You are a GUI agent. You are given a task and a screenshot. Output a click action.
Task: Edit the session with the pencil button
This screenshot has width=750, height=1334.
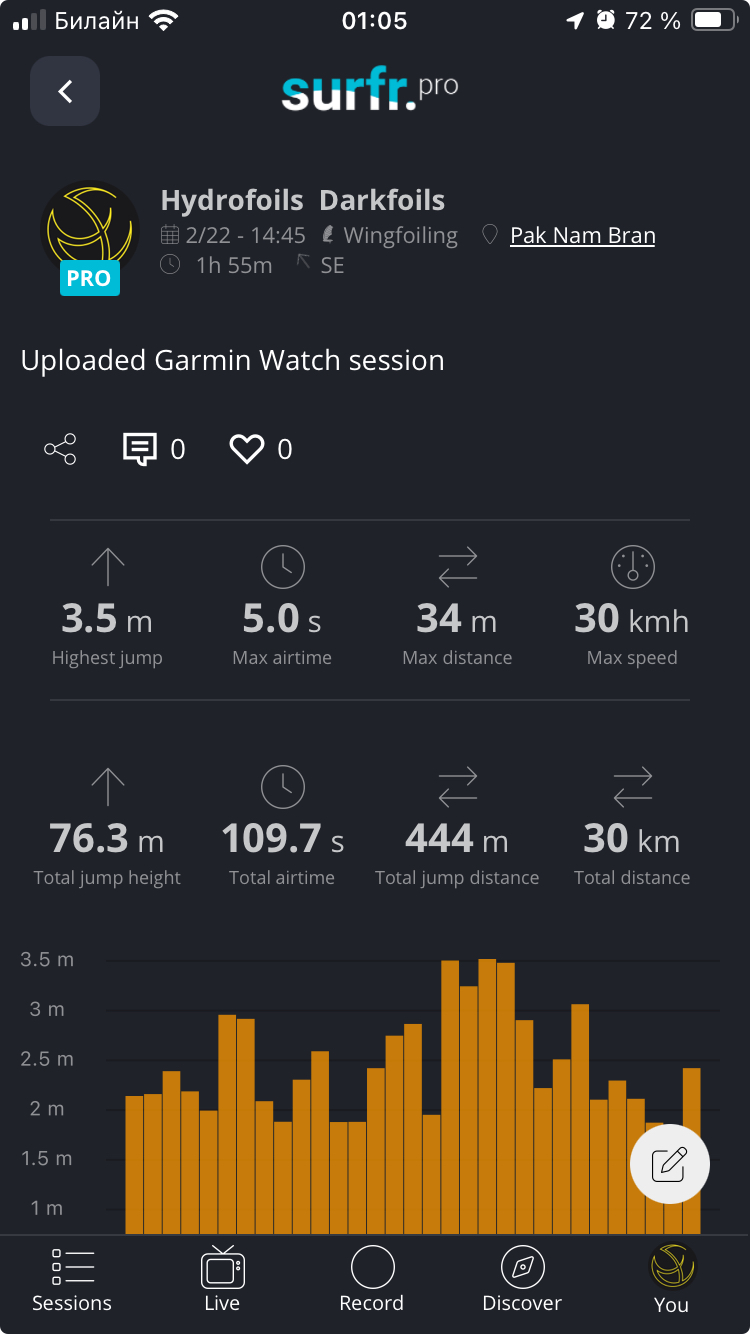pos(670,1164)
